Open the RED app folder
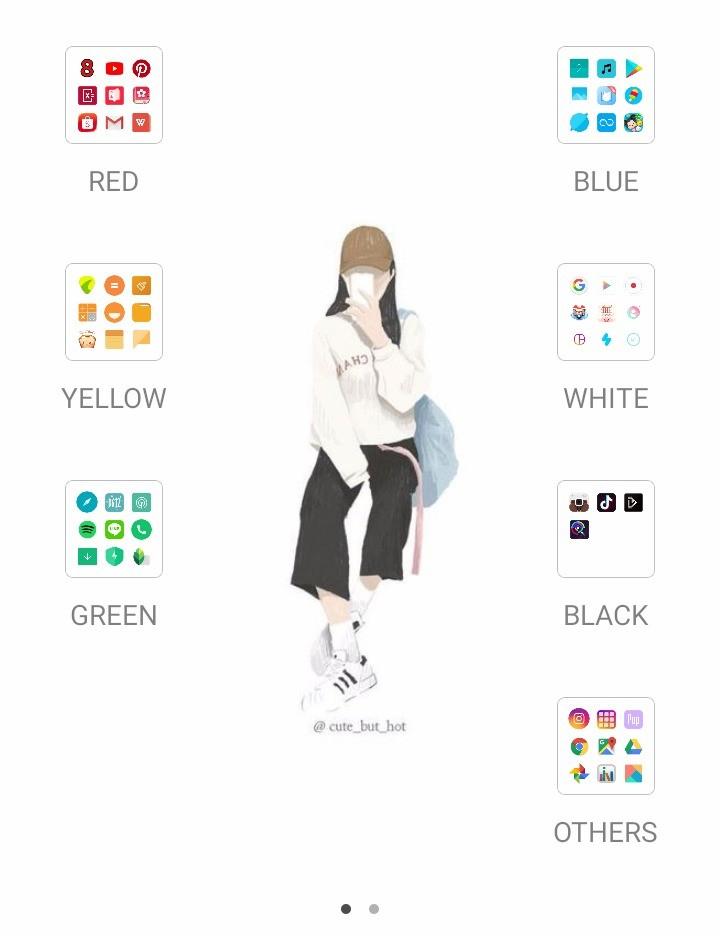This screenshot has width=720, height=936. tap(114, 95)
